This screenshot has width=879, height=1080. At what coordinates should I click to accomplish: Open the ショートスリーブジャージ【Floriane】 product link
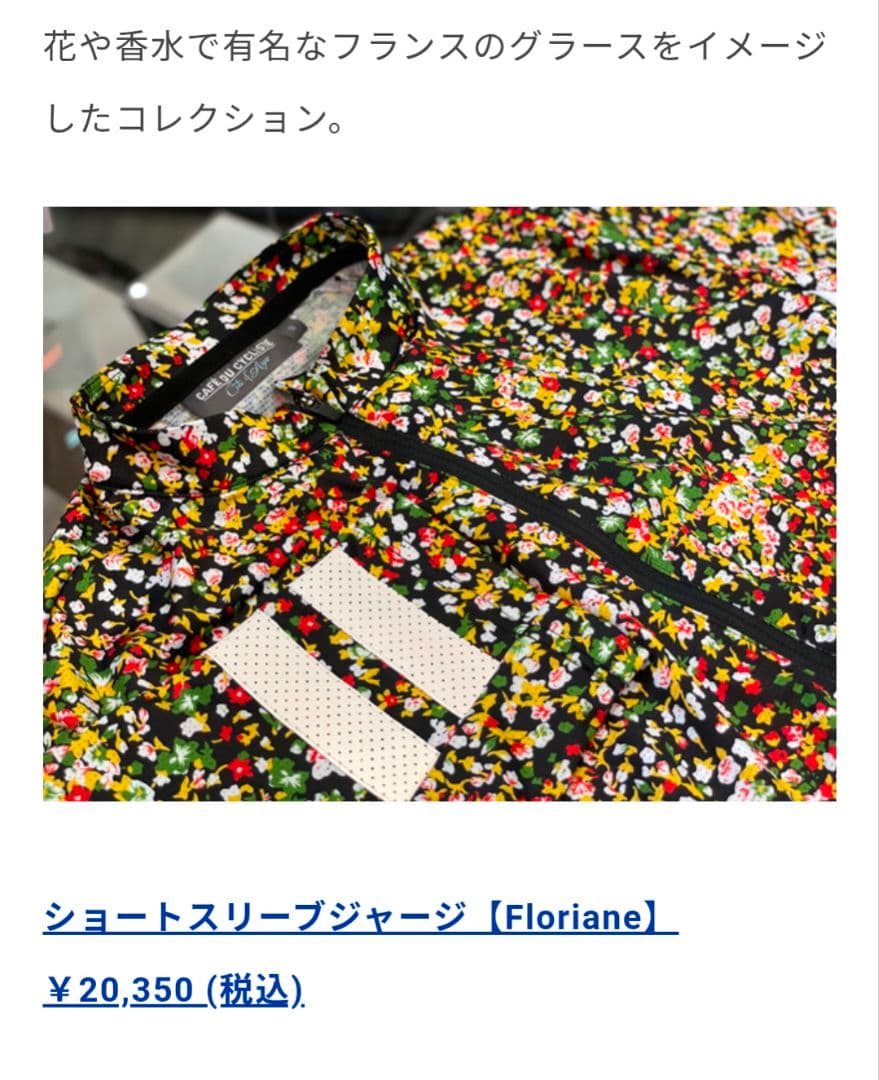pos(360,917)
